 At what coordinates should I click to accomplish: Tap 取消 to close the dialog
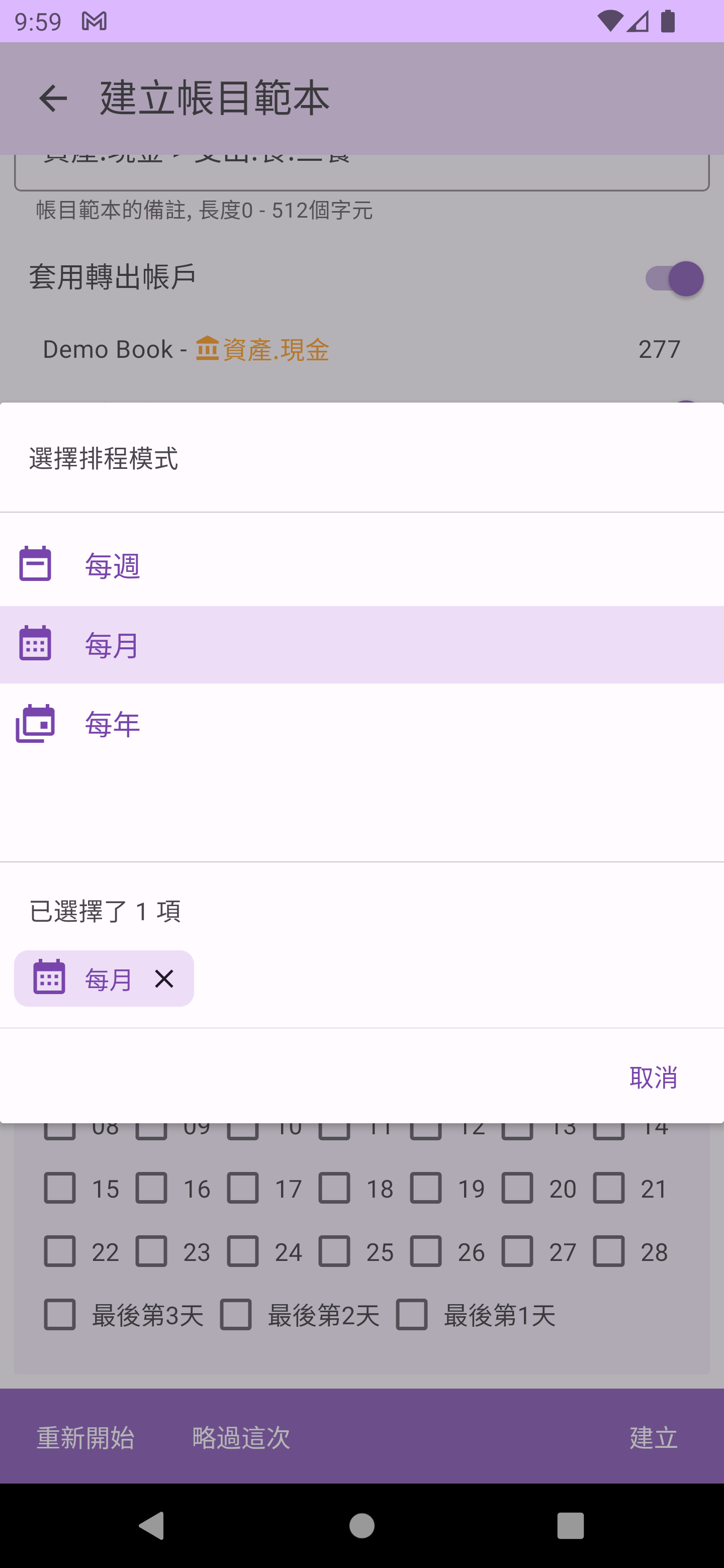click(653, 1077)
